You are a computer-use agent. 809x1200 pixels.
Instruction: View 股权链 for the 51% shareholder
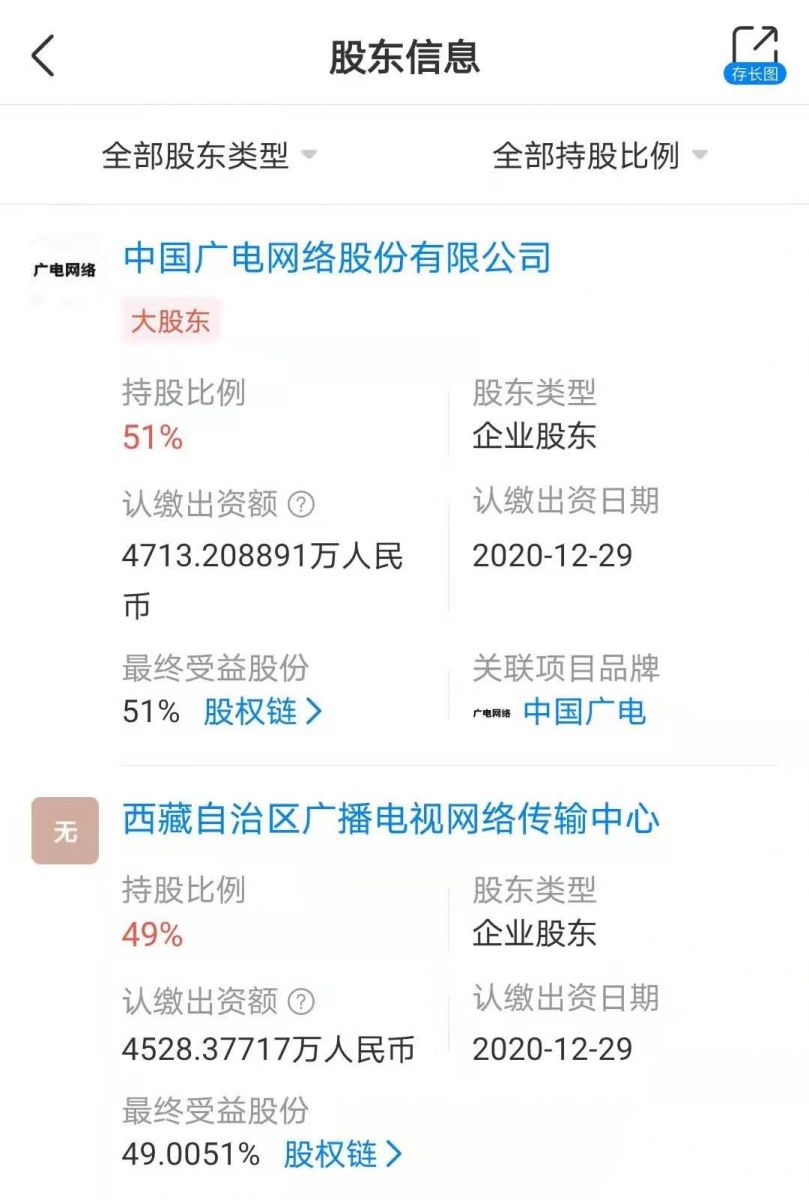pos(263,712)
